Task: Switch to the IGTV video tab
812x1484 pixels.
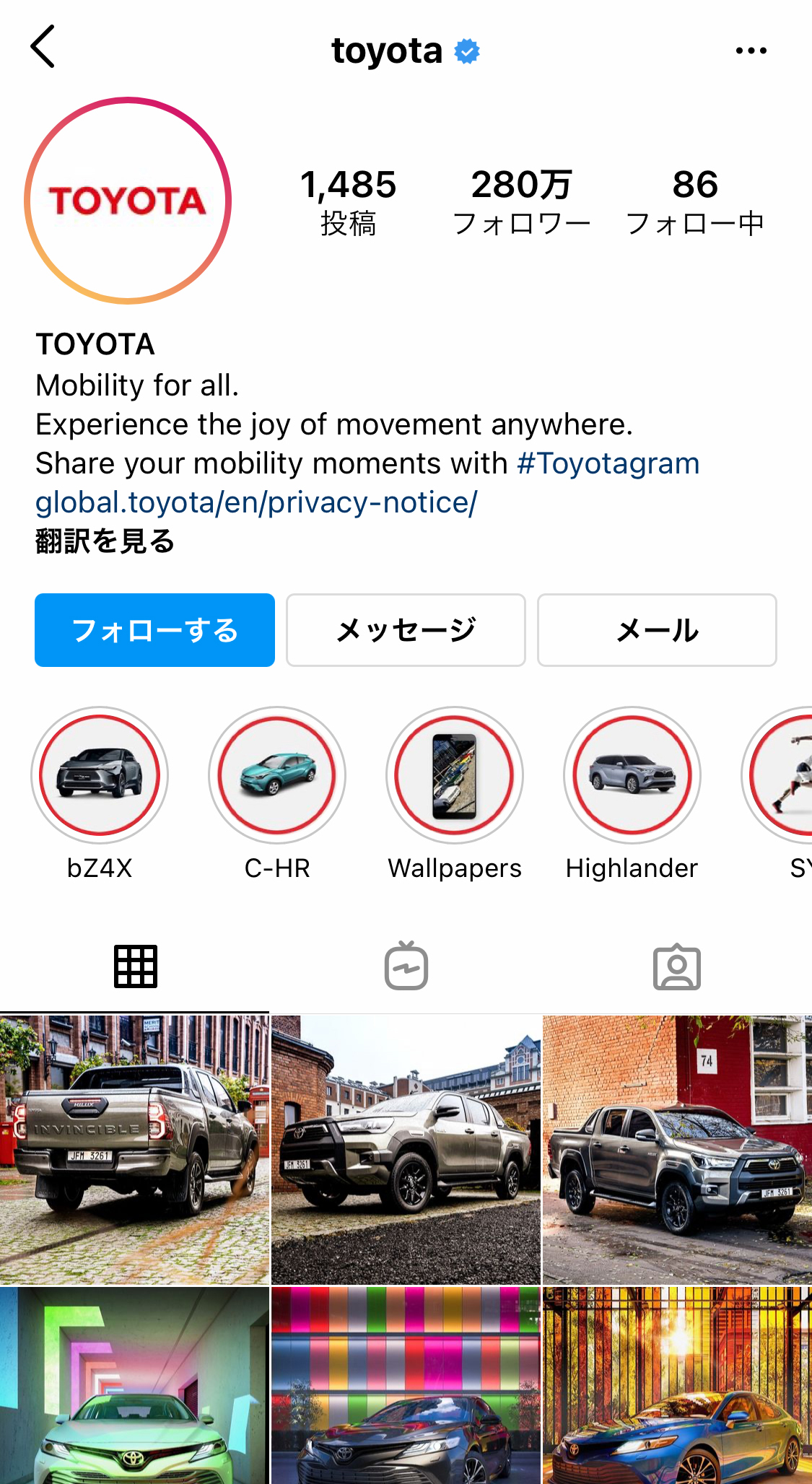Action: pyautogui.click(x=406, y=966)
